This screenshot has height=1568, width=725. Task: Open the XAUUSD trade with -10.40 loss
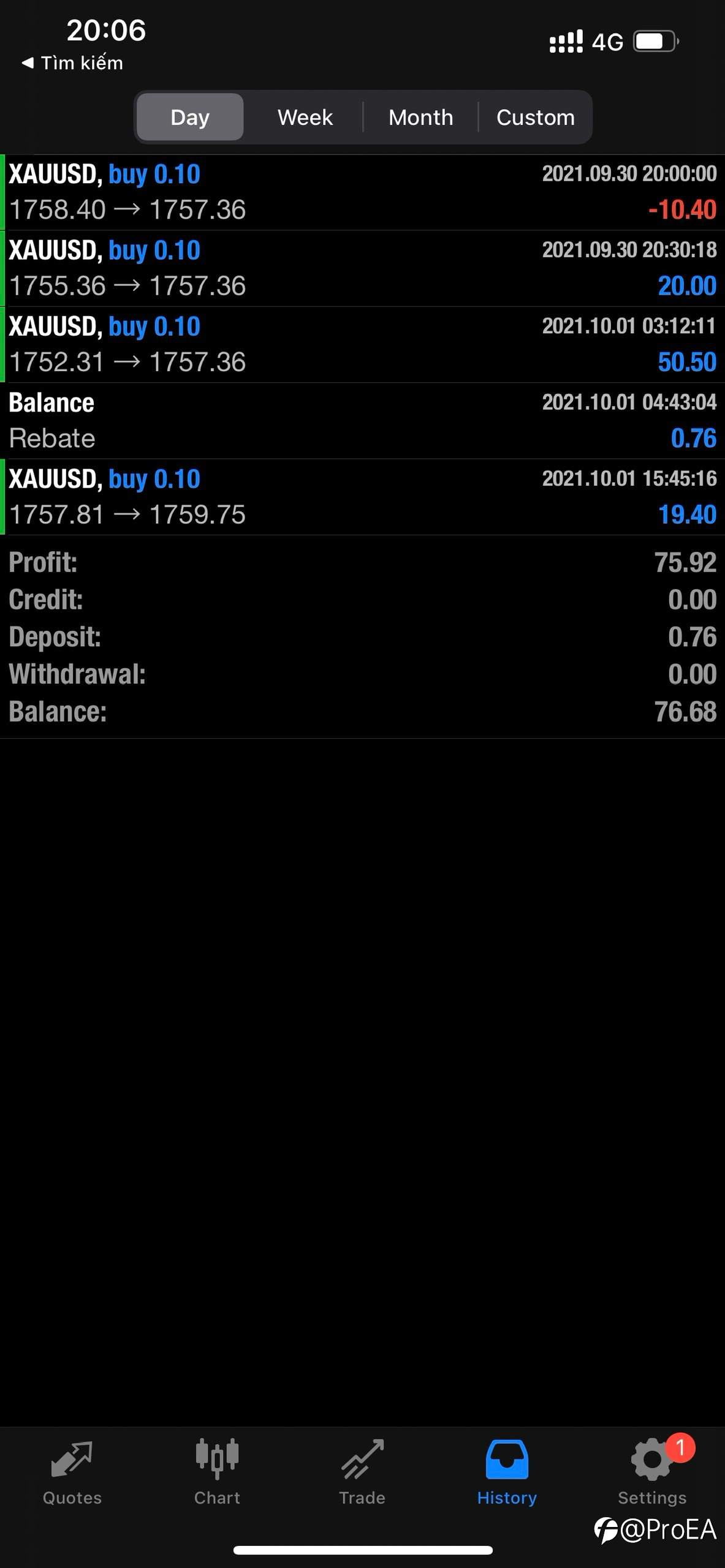click(x=362, y=192)
